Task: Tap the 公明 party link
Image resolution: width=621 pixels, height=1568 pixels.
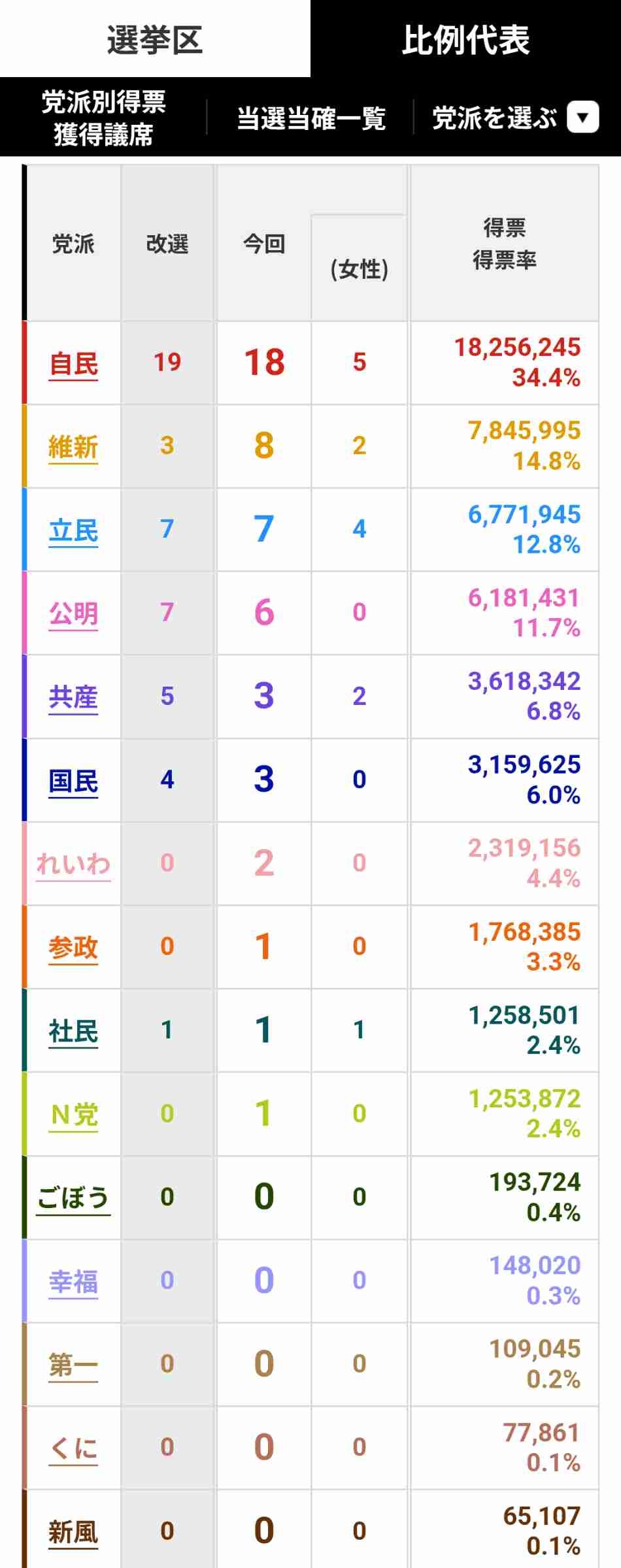Action: pos(73,614)
